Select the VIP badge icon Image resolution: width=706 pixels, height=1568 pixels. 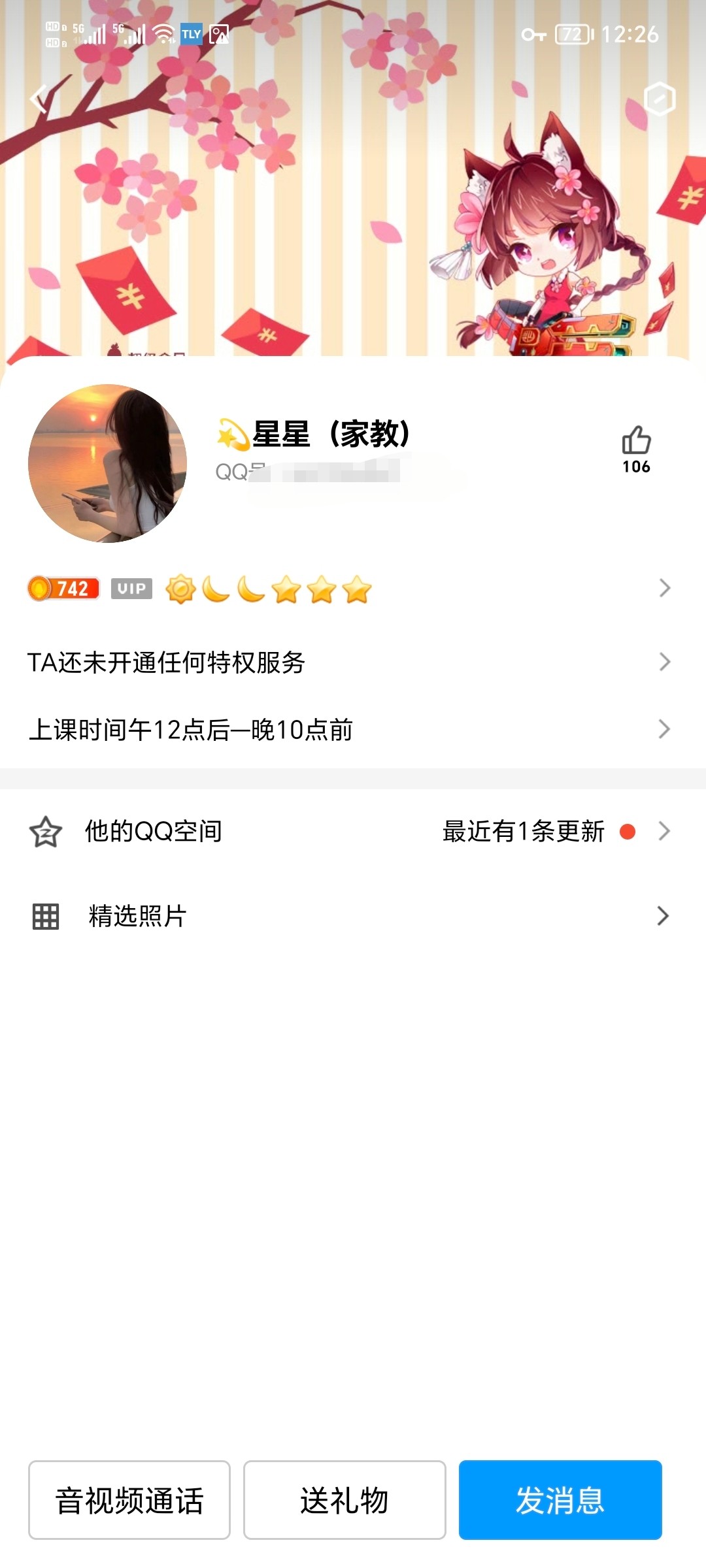(131, 589)
